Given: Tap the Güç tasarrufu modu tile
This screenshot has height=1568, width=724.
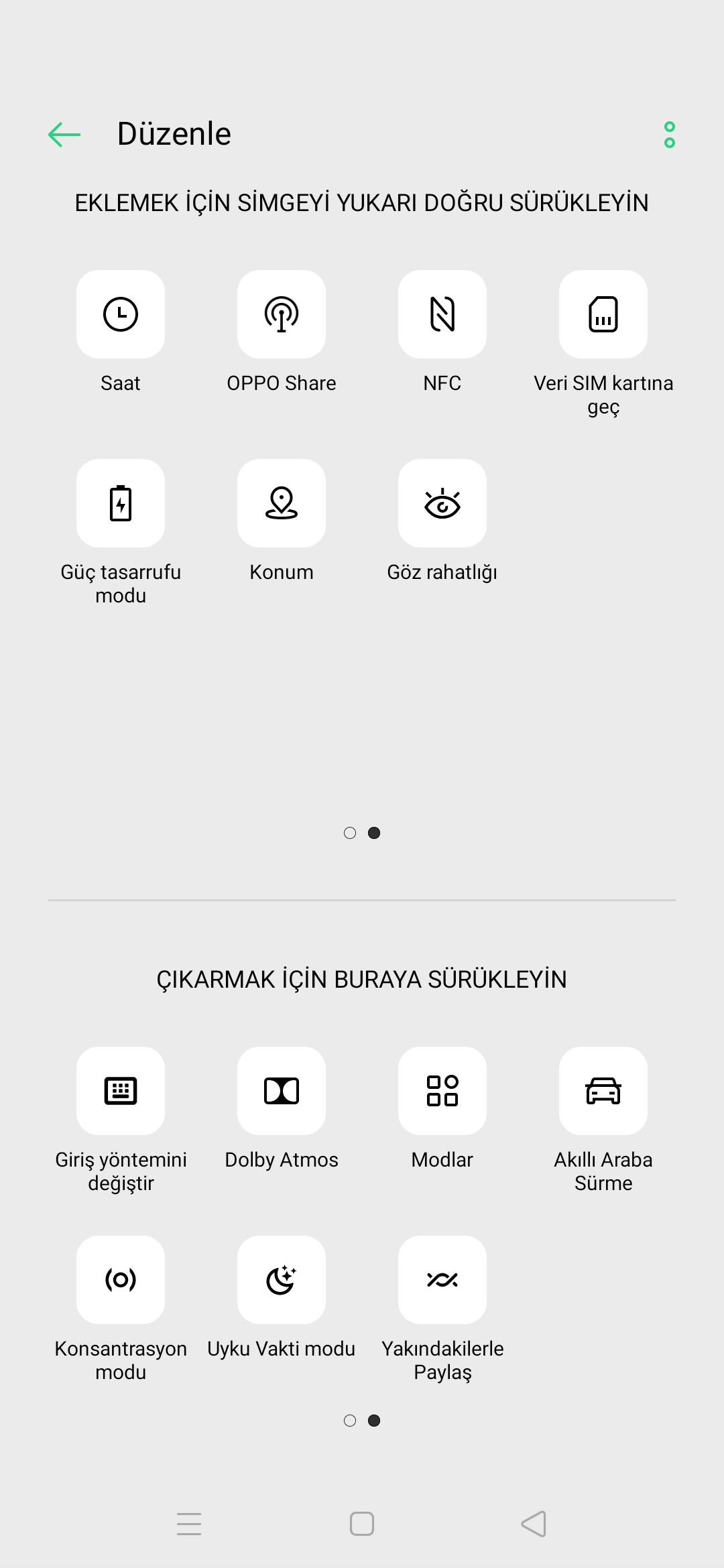Looking at the screenshot, I should [x=121, y=503].
